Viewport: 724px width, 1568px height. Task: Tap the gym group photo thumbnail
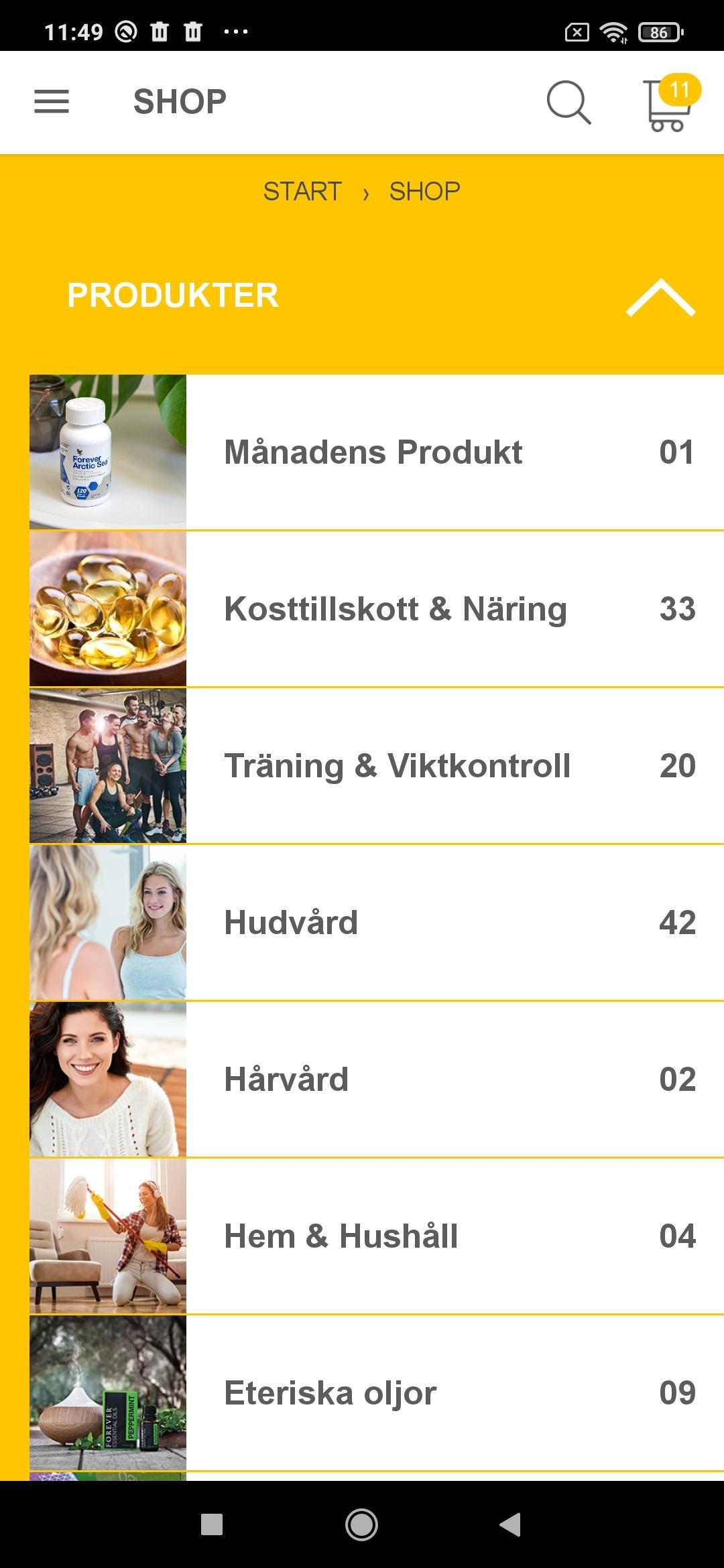tap(109, 765)
